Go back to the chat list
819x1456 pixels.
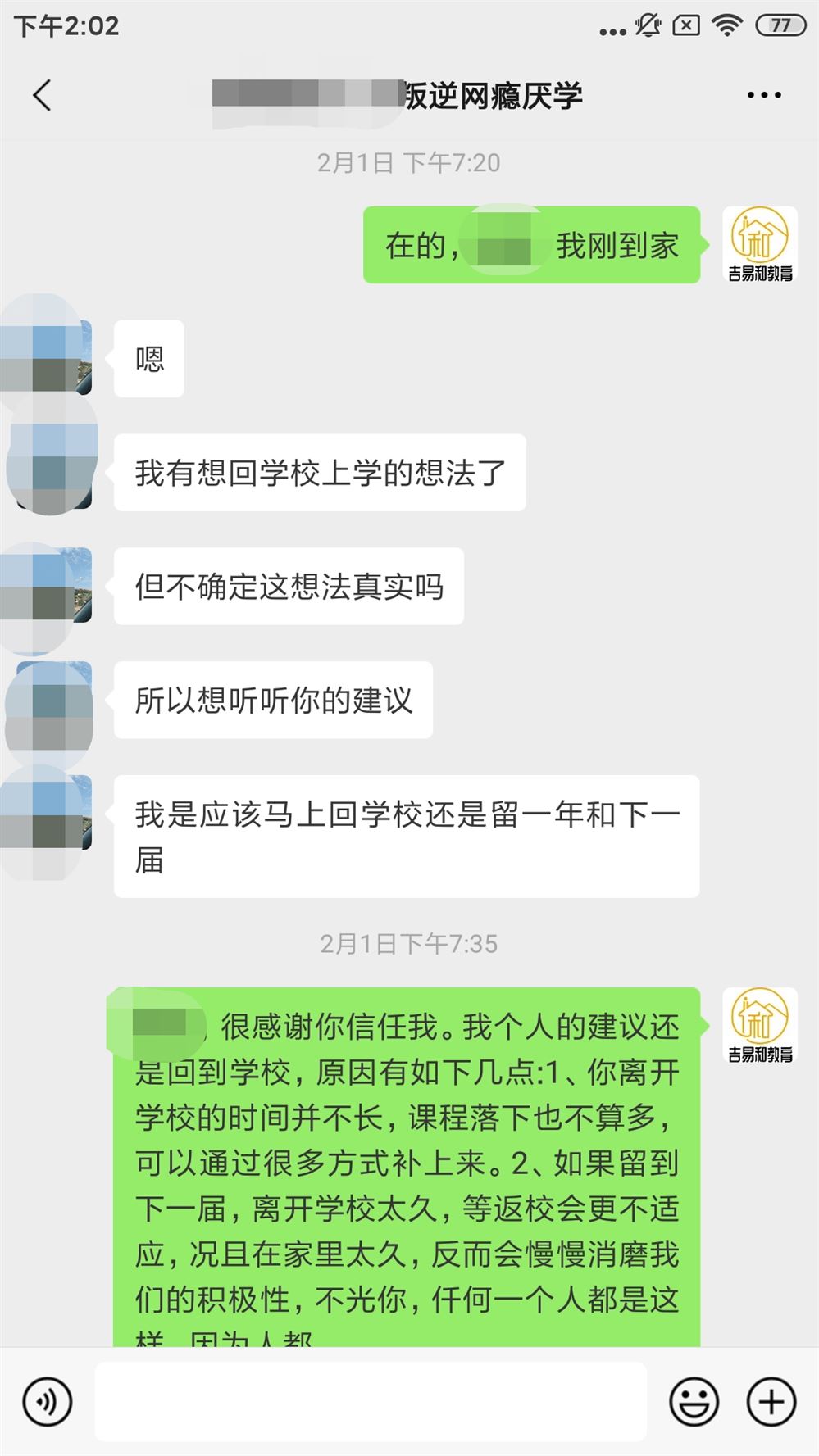[43, 95]
